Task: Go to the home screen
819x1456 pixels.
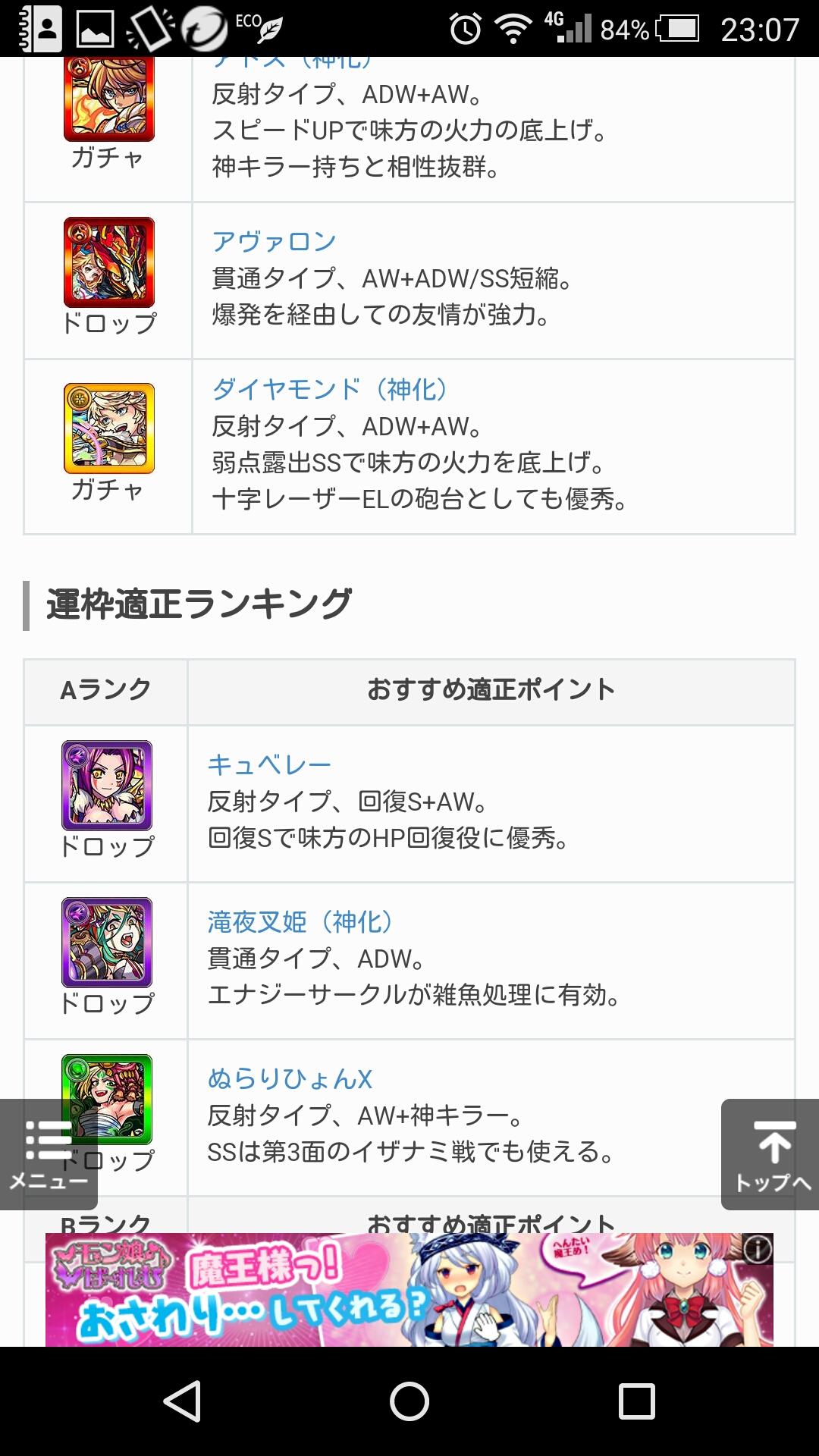Action: tap(409, 1401)
